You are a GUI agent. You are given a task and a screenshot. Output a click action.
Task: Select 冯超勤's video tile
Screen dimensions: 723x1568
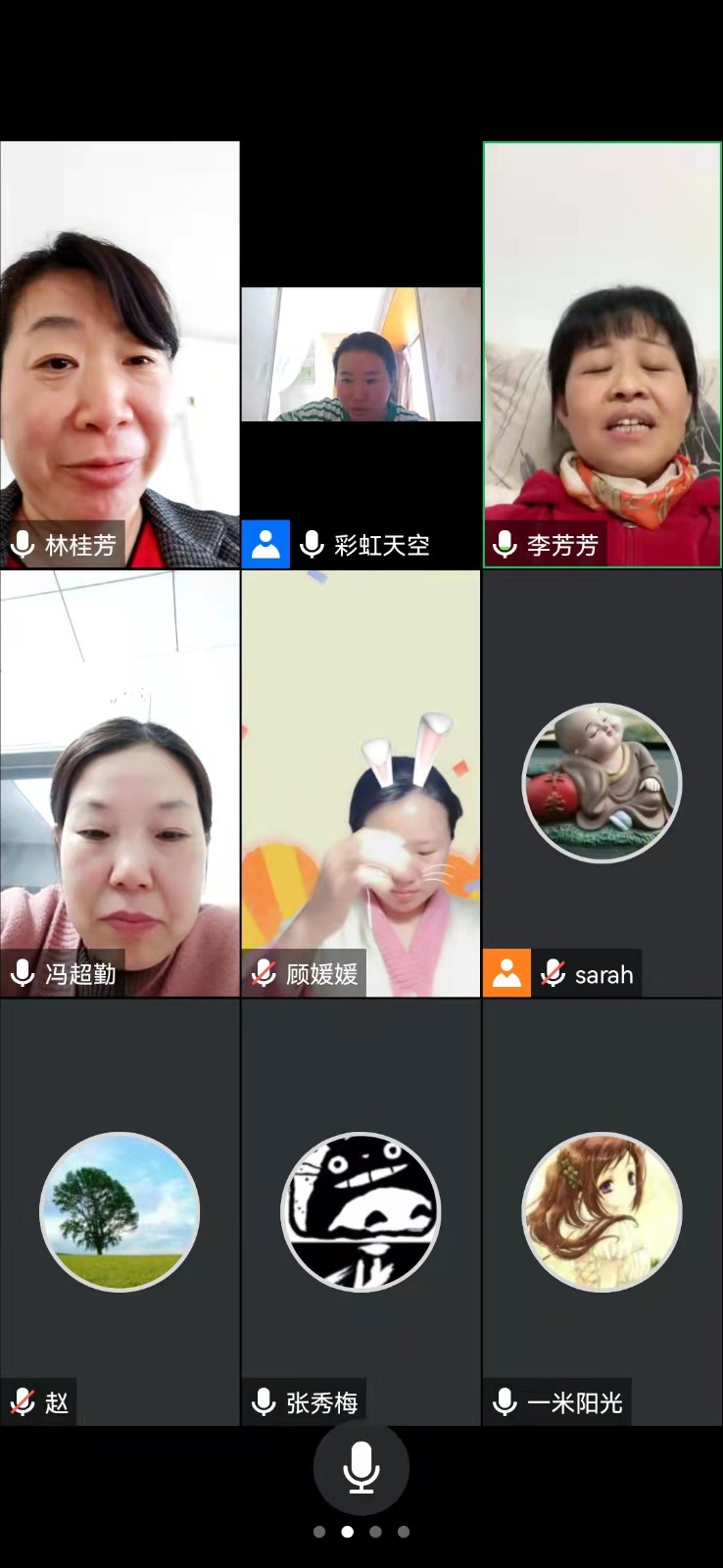click(x=120, y=782)
